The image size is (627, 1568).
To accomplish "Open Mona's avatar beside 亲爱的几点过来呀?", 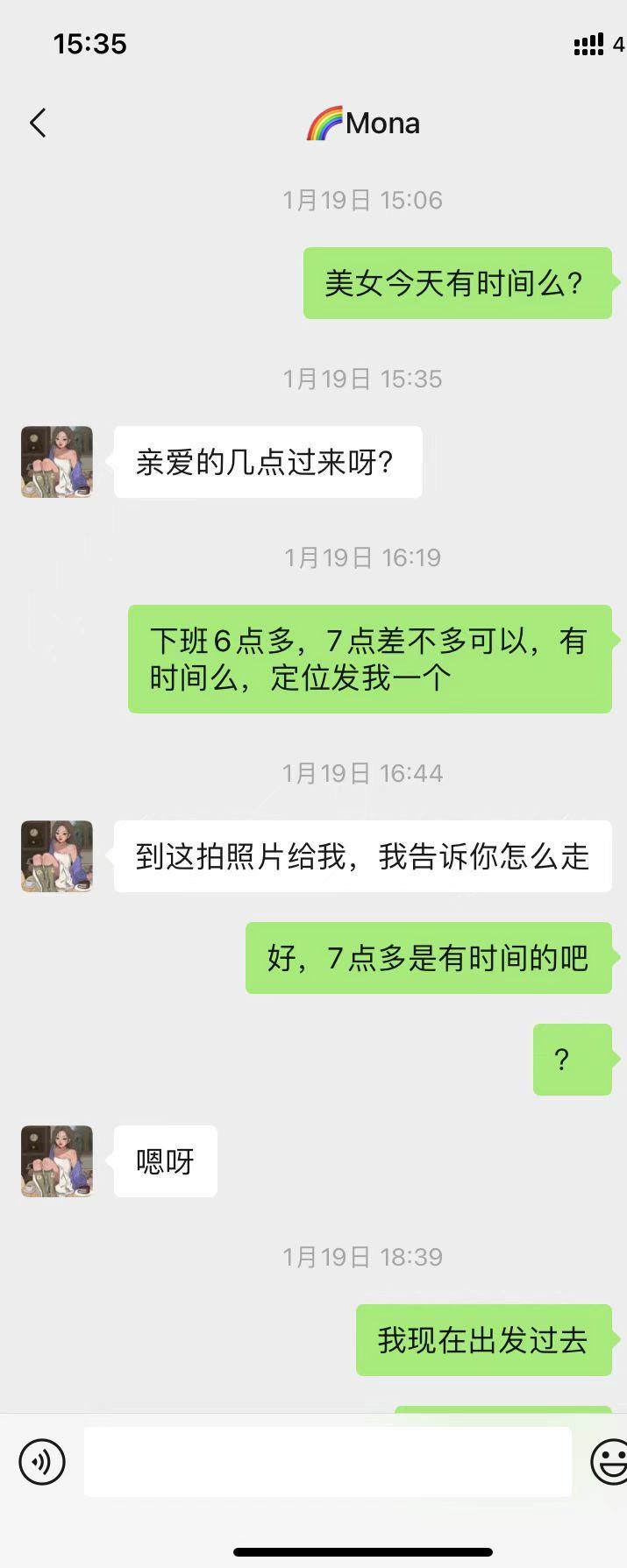I will [x=57, y=462].
